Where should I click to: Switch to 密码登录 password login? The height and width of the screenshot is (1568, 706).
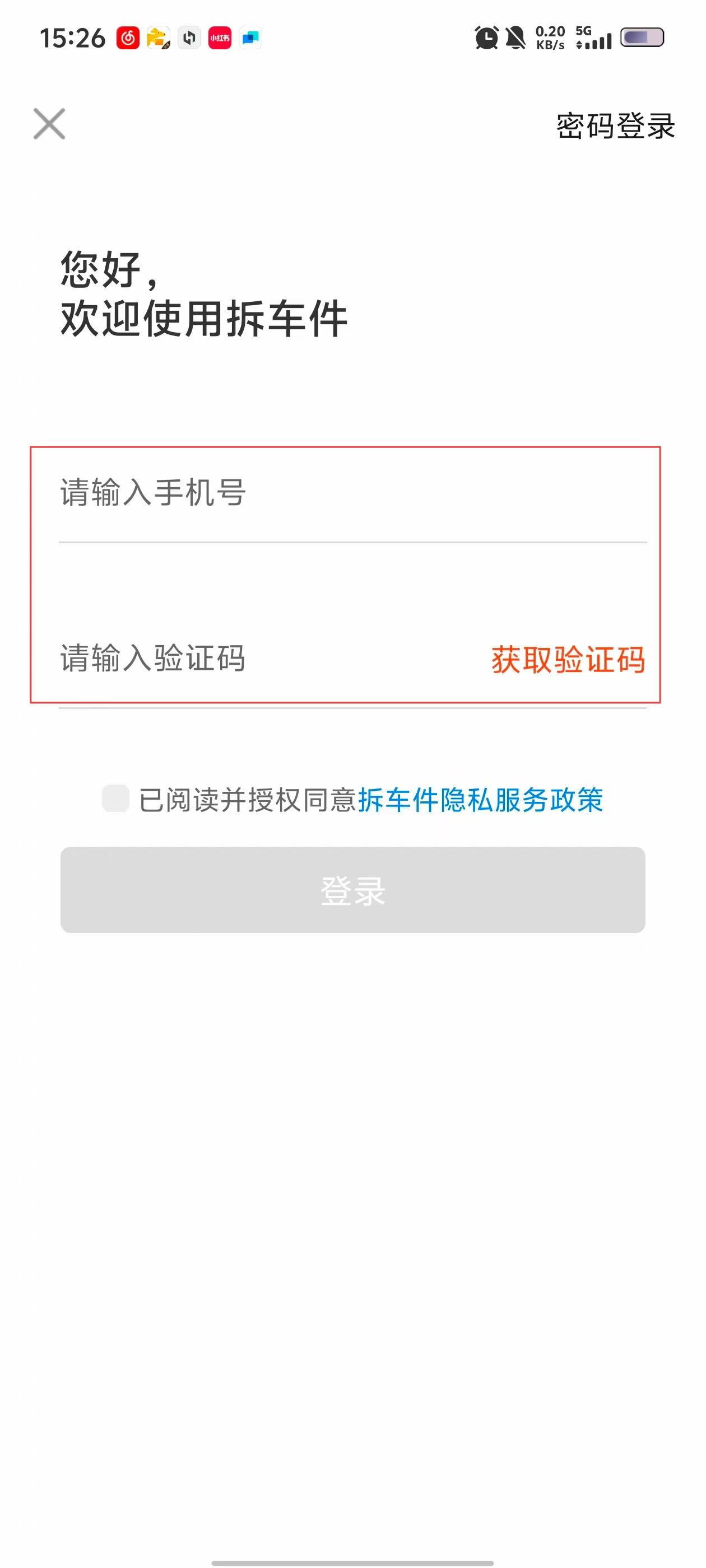(x=615, y=126)
